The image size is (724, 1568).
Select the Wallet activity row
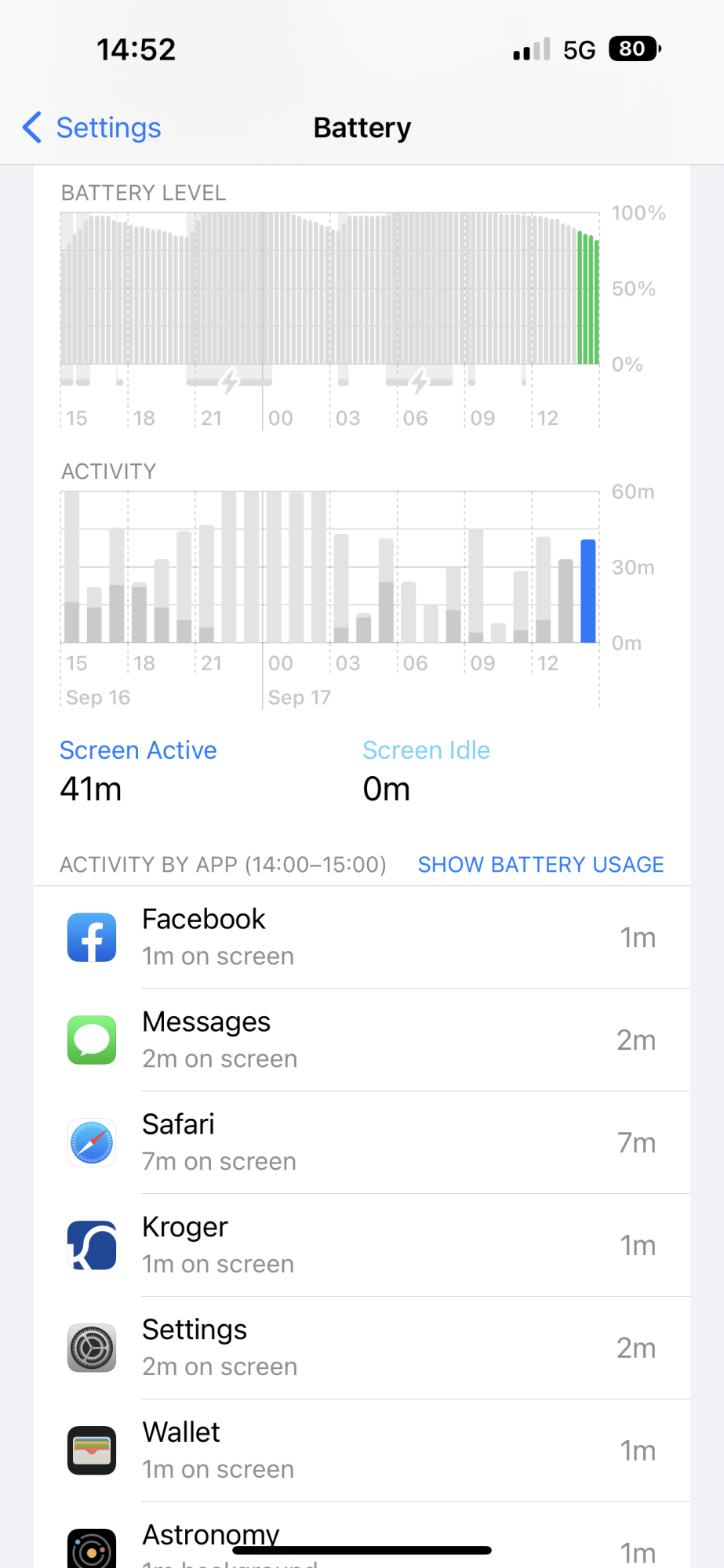361,1451
